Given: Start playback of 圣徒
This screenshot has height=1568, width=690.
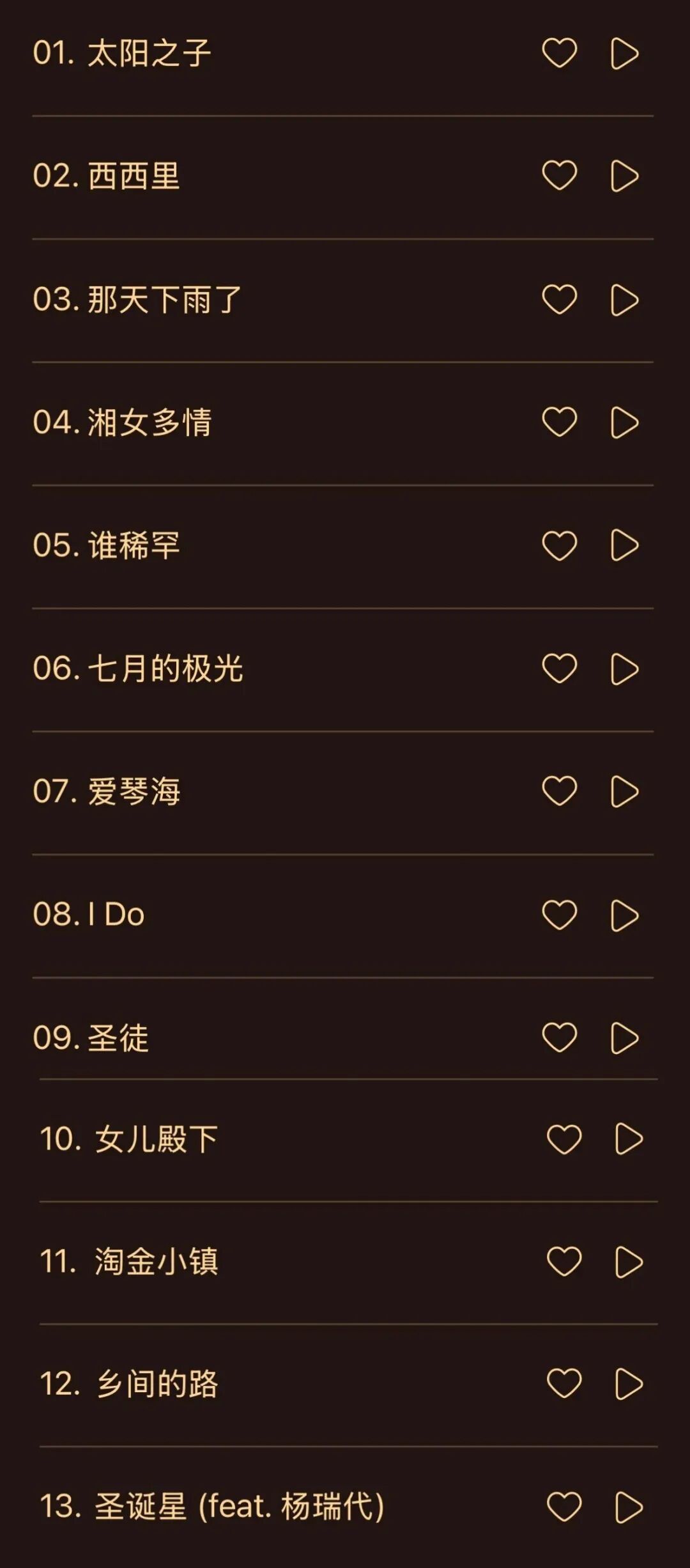Looking at the screenshot, I should (624, 1038).
